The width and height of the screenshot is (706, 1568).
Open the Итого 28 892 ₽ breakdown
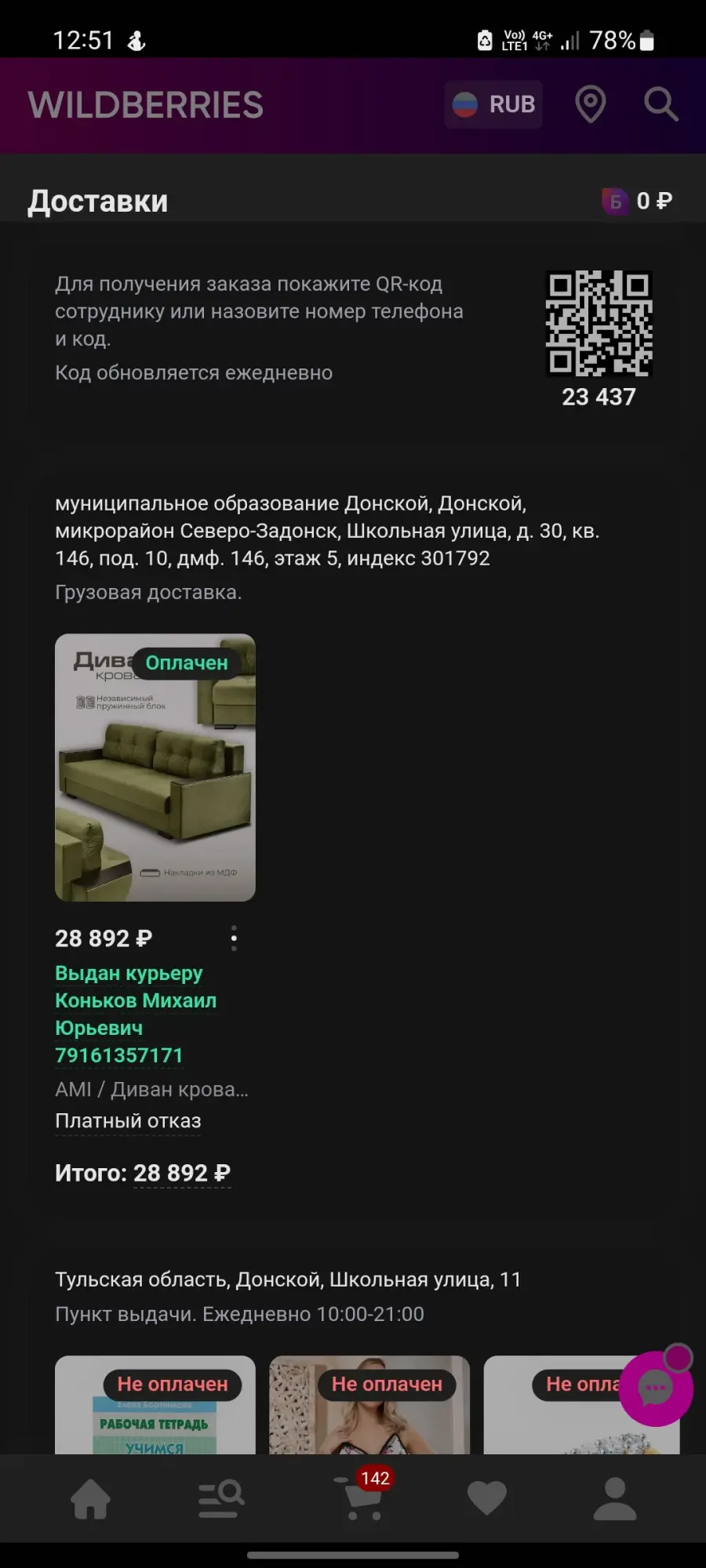(x=143, y=1173)
